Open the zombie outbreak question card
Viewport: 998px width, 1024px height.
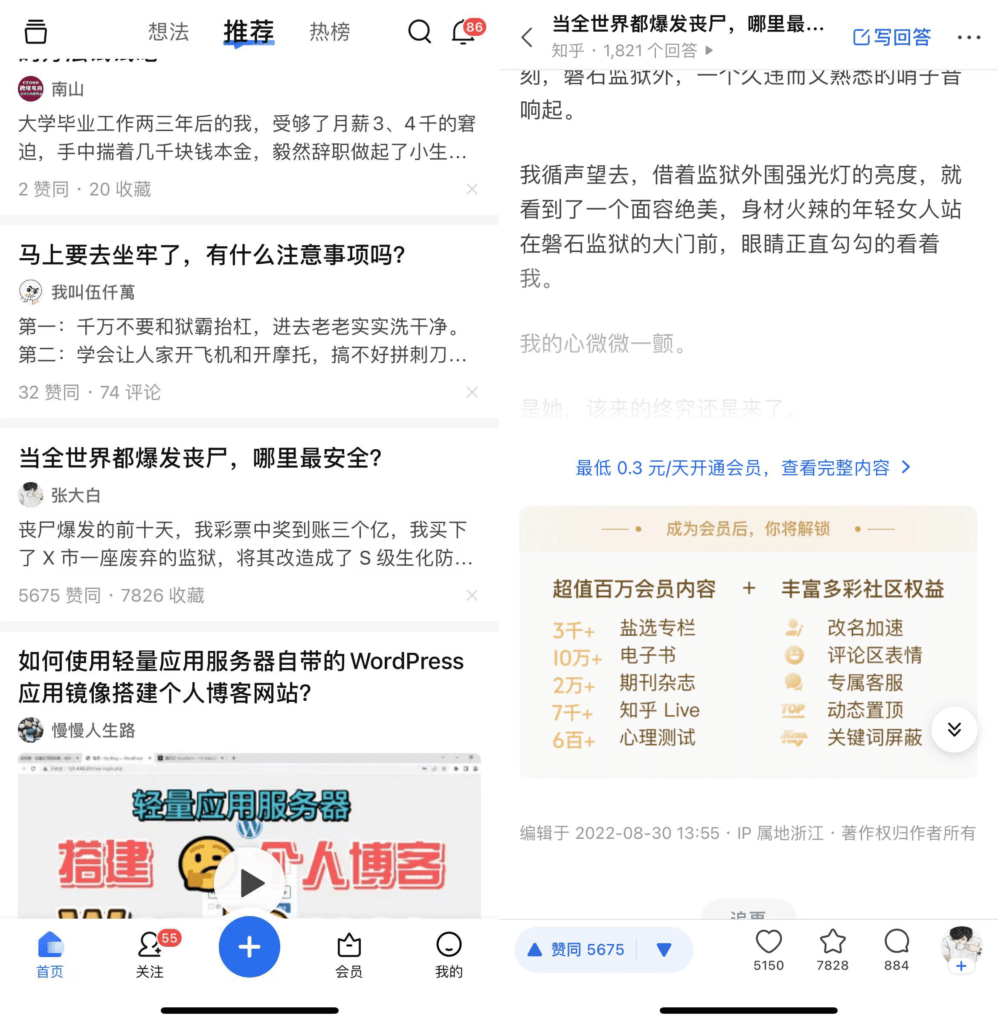point(200,459)
